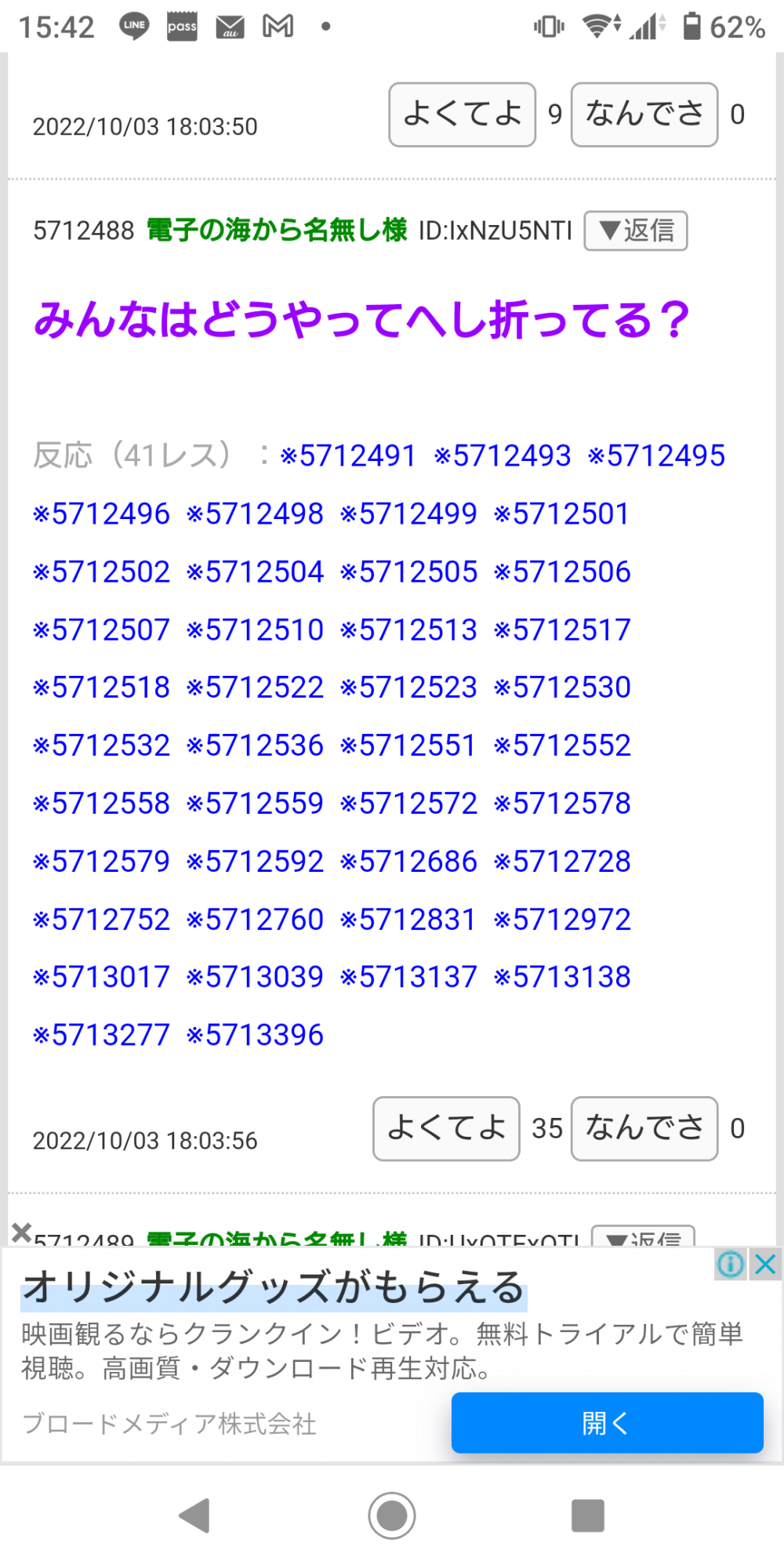
Task: Jump to reply ※5712505
Action: click(408, 572)
